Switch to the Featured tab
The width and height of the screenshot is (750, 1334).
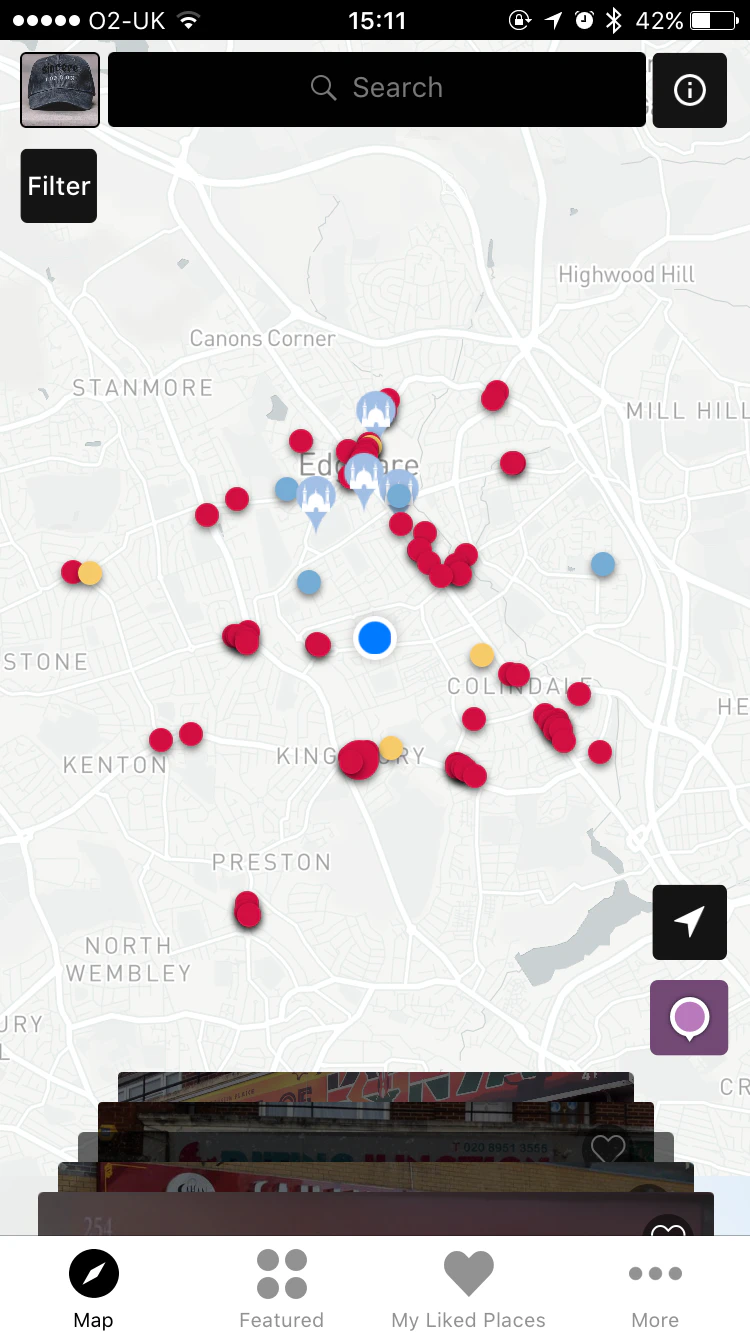(x=282, y=1288)
